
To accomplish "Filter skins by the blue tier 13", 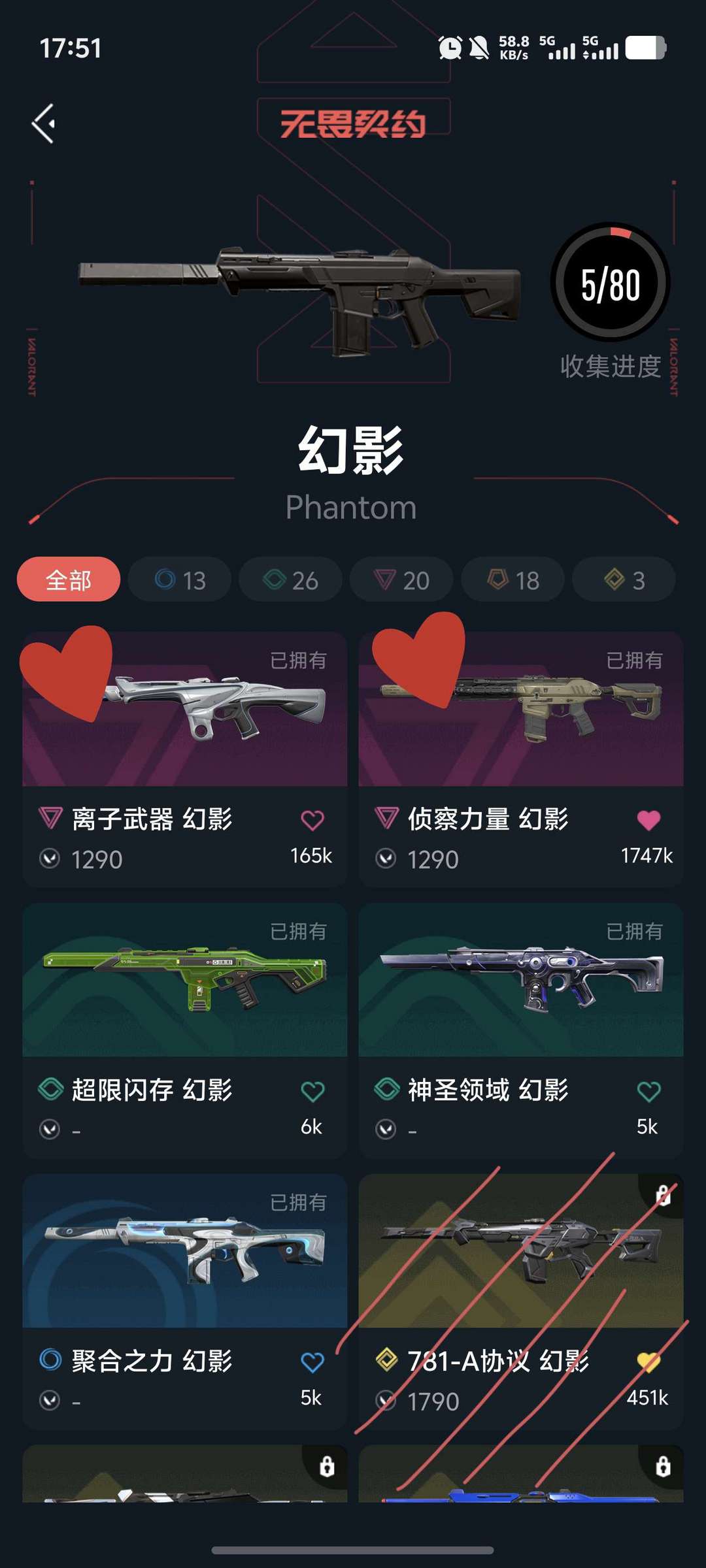I will click(180, 580).
